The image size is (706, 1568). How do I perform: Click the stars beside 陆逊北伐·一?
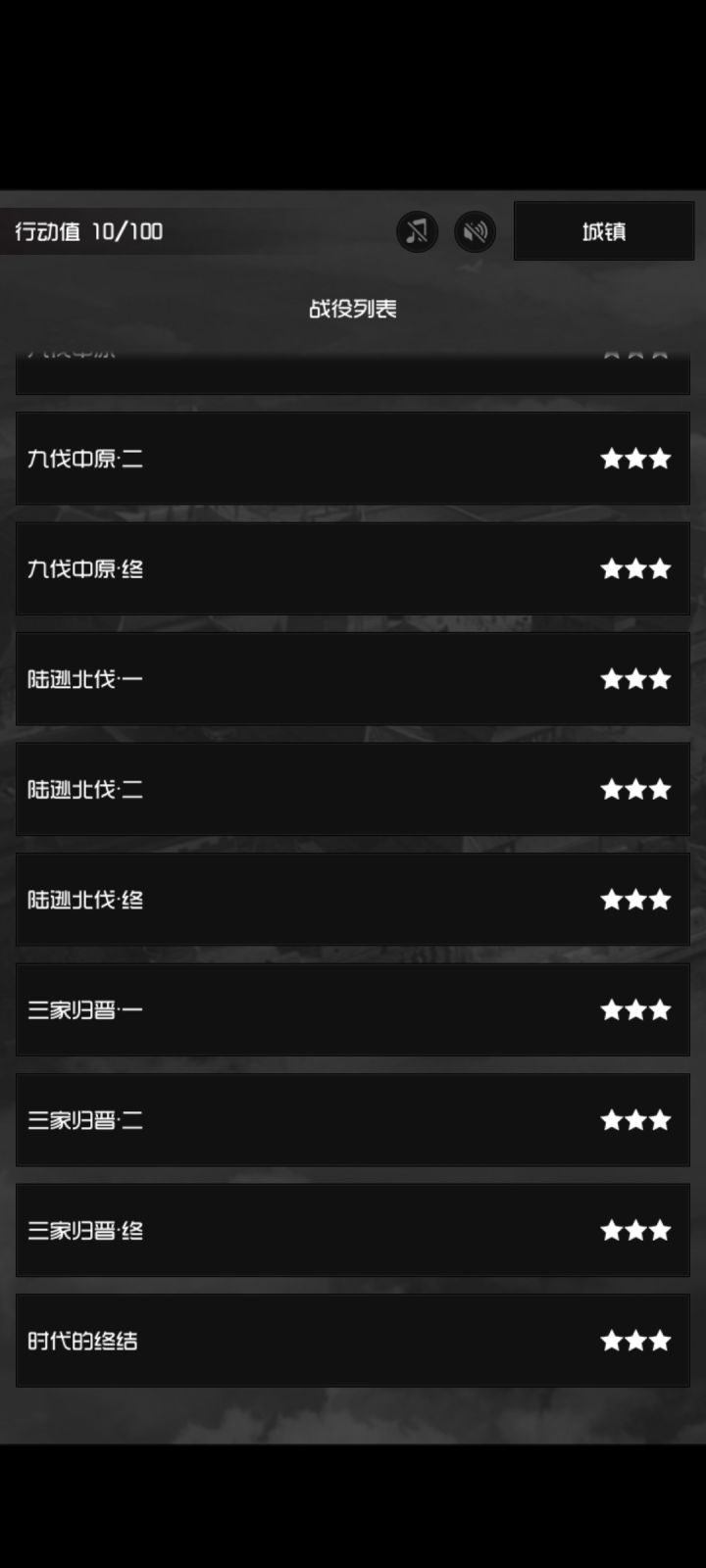pyautogui.click(x=634, y=678)
